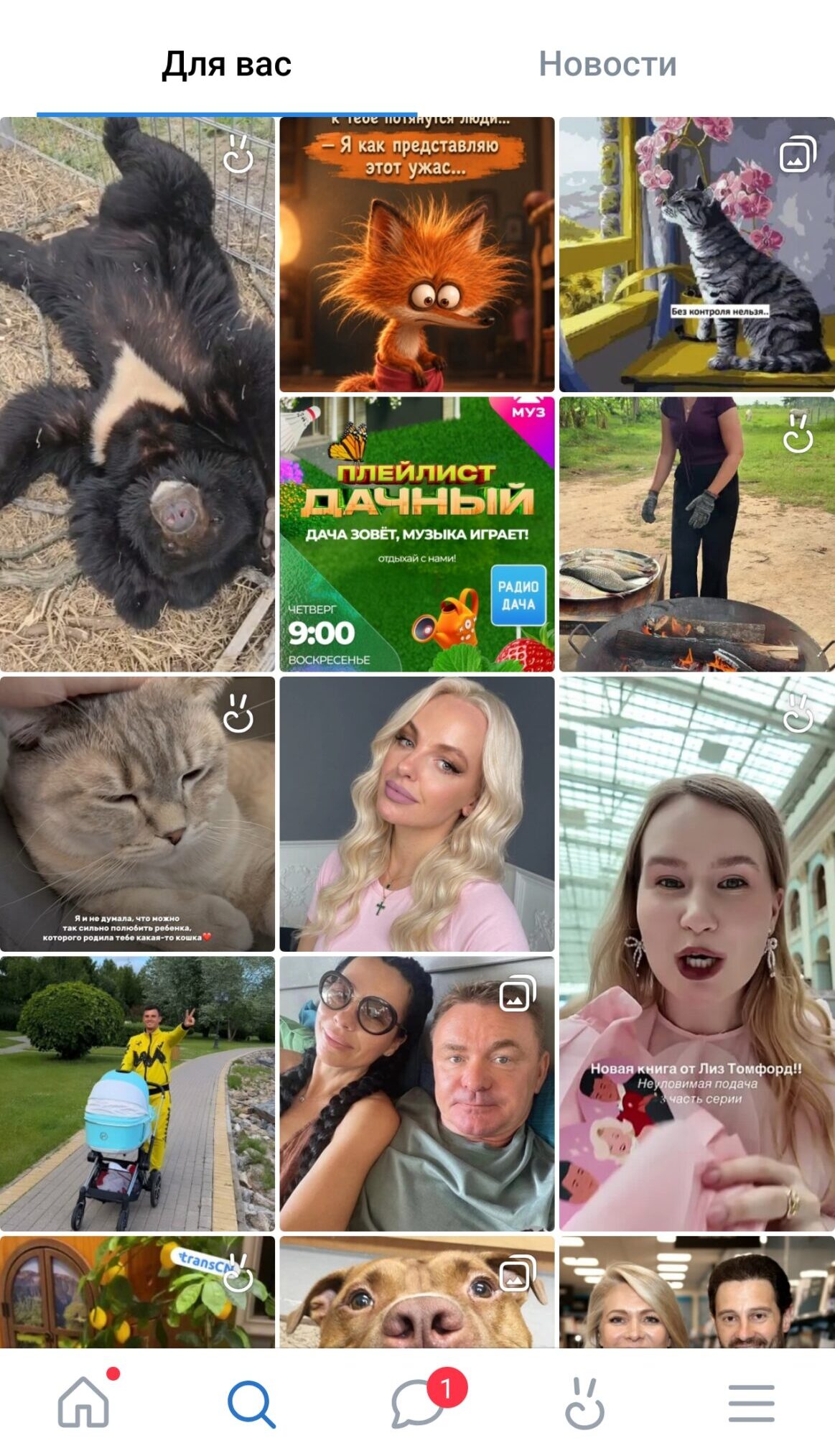Open the black bear cub clip
Viewport: 835px width, 1456px height.
point(137,394)
